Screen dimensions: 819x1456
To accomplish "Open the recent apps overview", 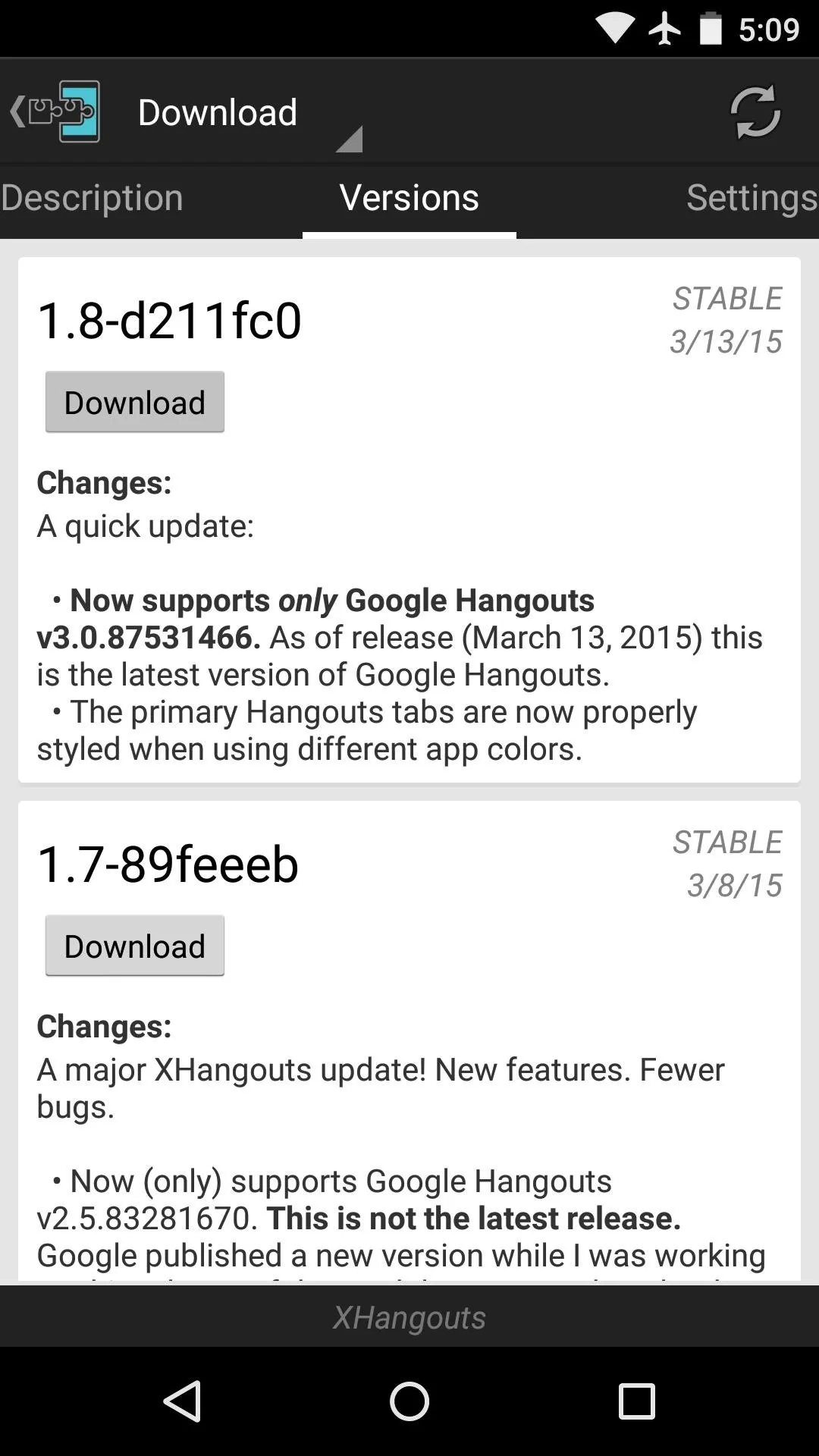I will (x=636, y=1401).
